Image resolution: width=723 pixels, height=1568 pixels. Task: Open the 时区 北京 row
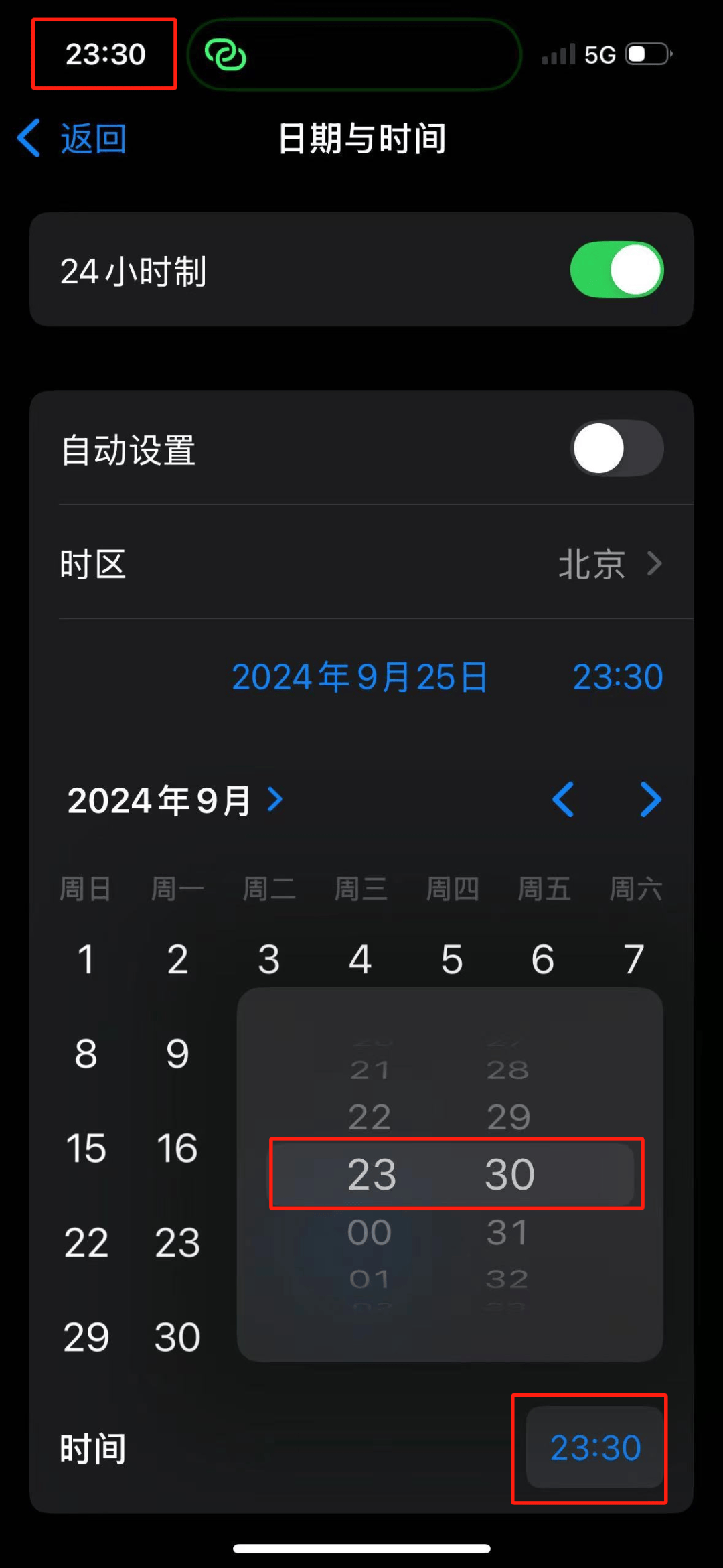click(361, 563)
